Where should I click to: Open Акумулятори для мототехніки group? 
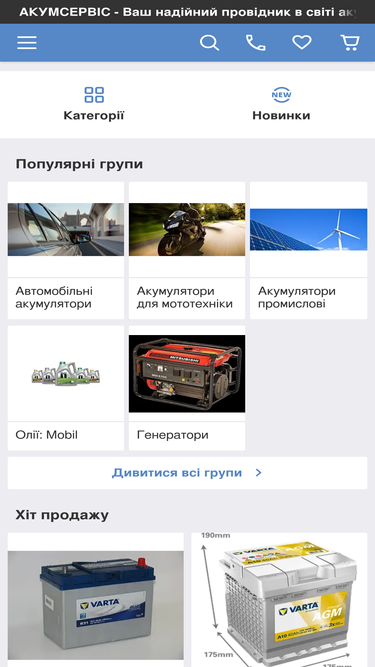tap(187, 251)
